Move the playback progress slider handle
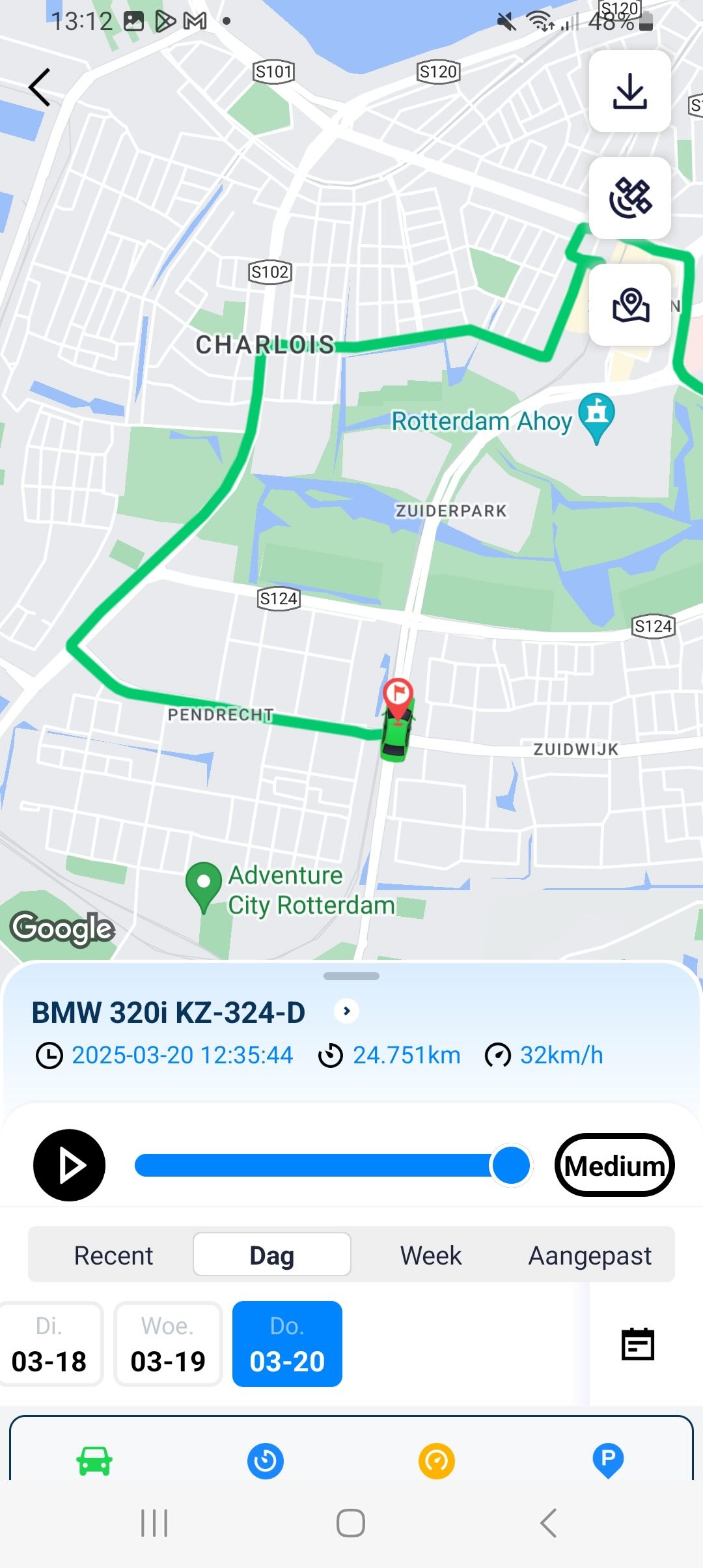 point(510,1166)
